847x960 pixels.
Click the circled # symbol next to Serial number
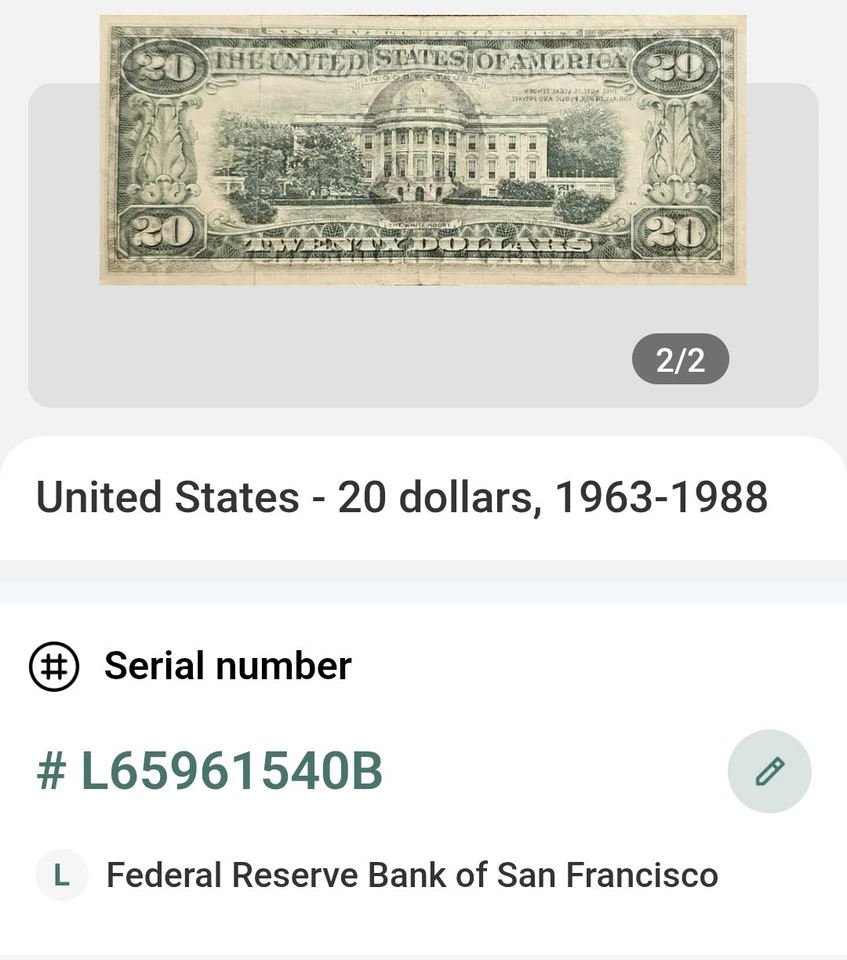click(x=53, y=666)
